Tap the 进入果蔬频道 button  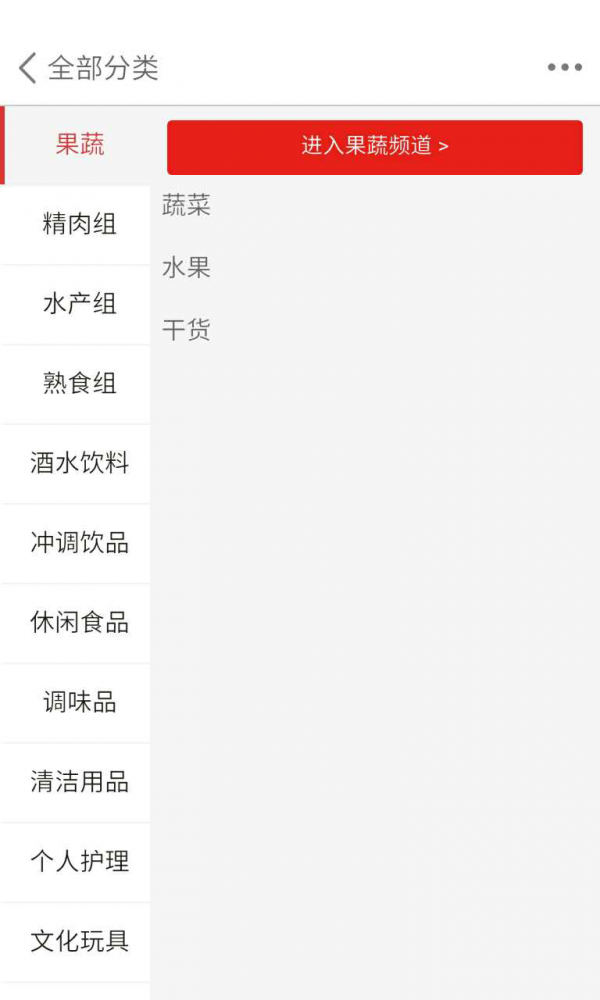(x=375, y=147)
